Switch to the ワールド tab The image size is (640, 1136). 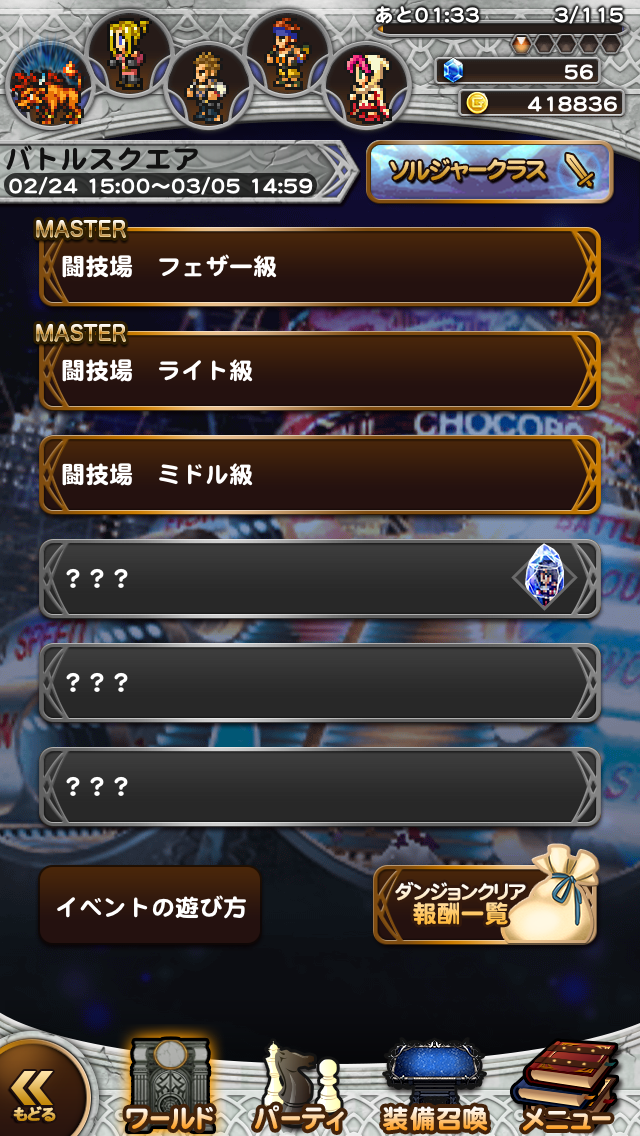tap(169, 1088)
